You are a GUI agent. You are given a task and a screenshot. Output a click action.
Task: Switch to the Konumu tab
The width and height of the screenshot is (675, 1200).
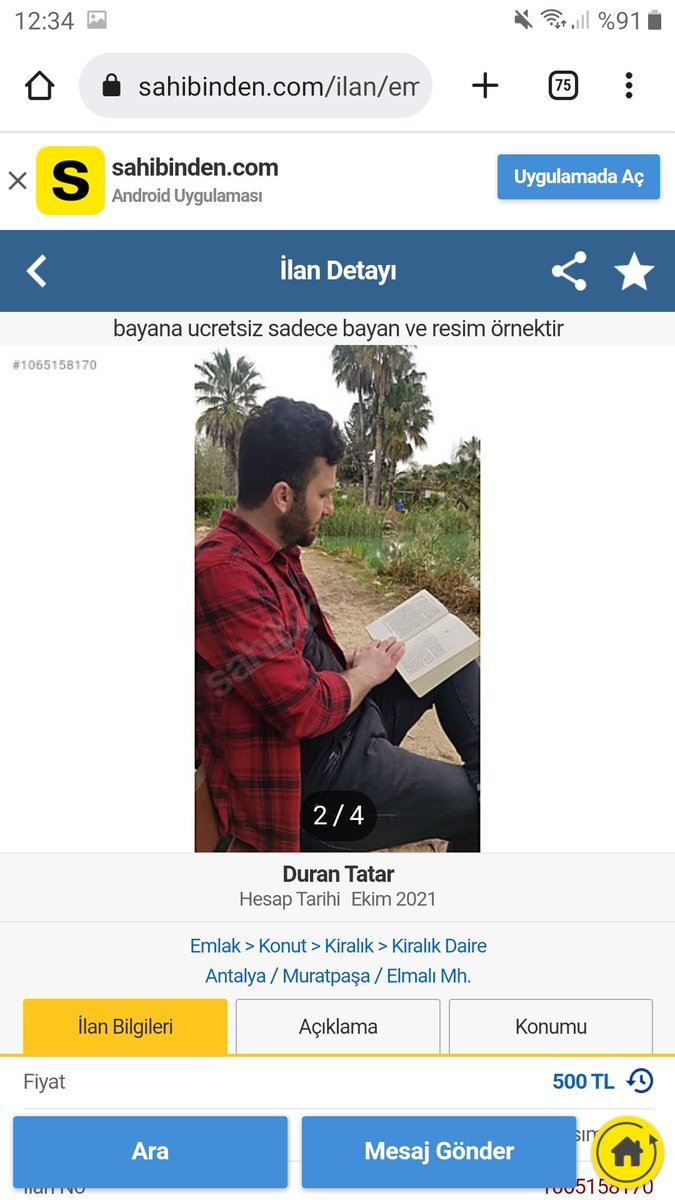551,1027
